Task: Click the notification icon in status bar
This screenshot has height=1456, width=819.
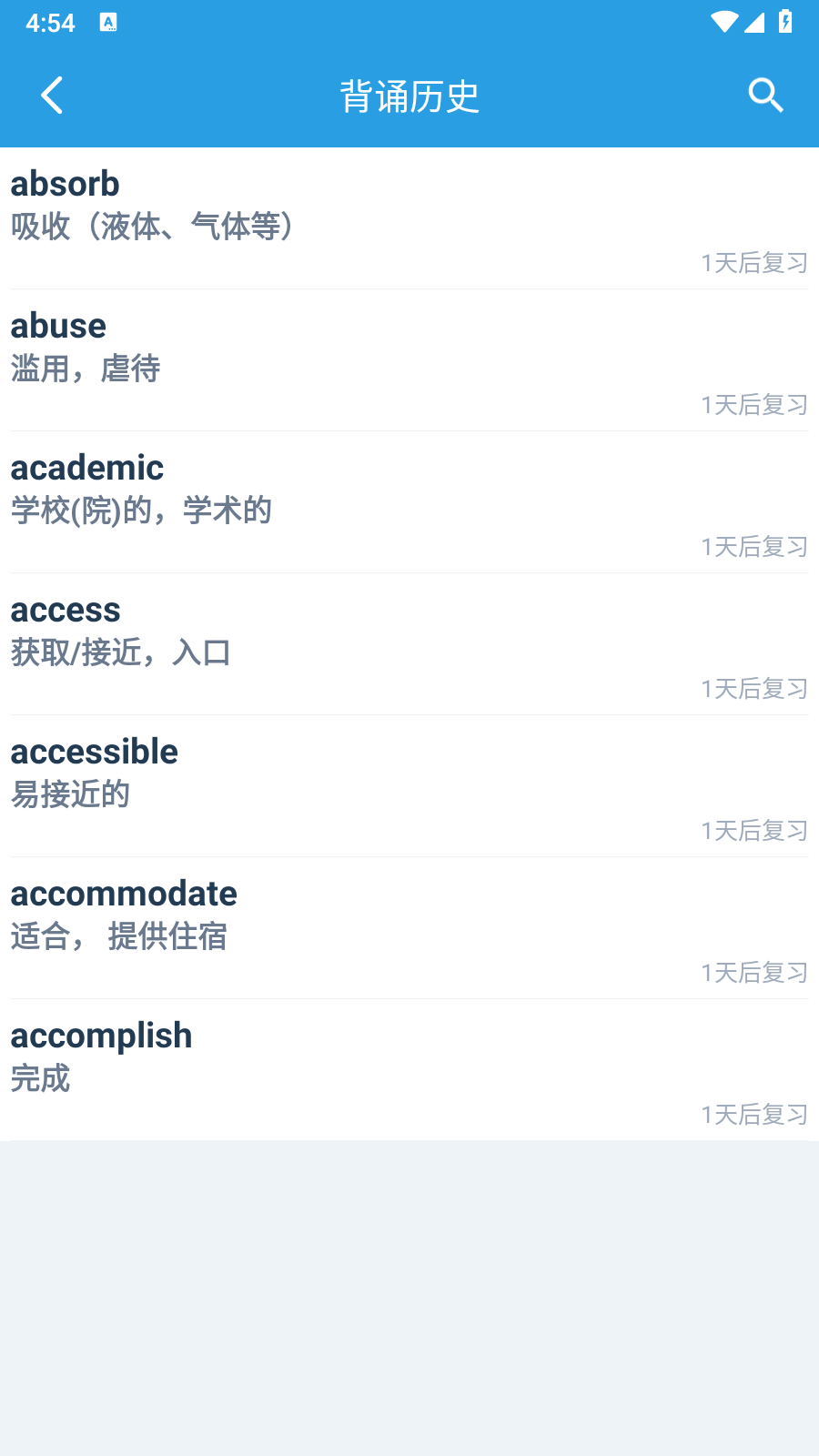Action: (x=109, y=23)
